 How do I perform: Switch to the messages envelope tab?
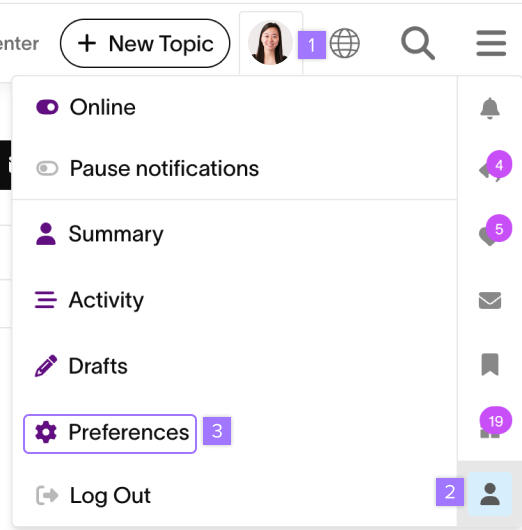point(490,300)
